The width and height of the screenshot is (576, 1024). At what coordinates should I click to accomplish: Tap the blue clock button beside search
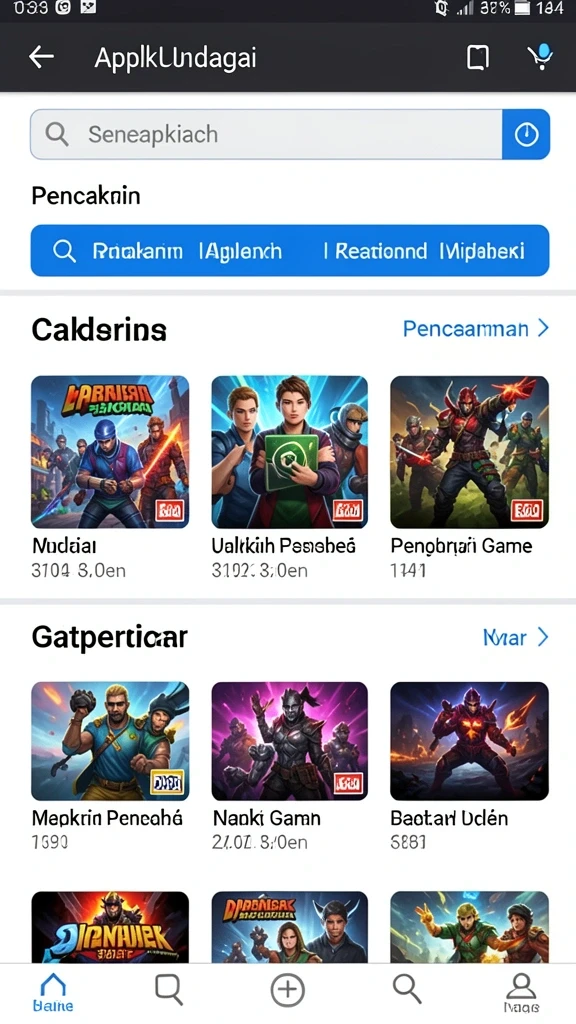(x=526, y=135)
